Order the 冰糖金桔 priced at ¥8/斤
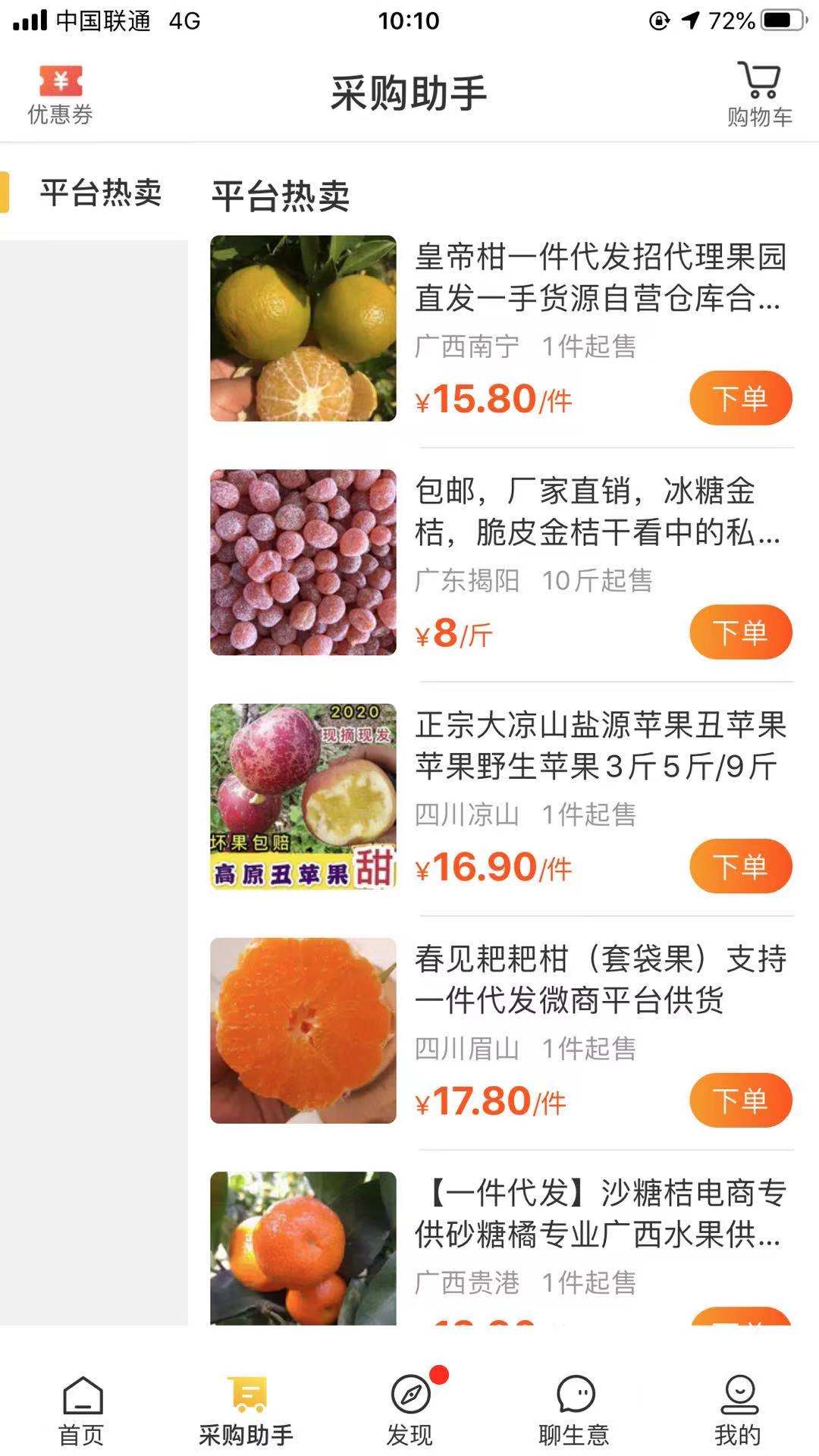Image resolution: width=819 pixels, height=1456 pixels. [x=740, y=632]
